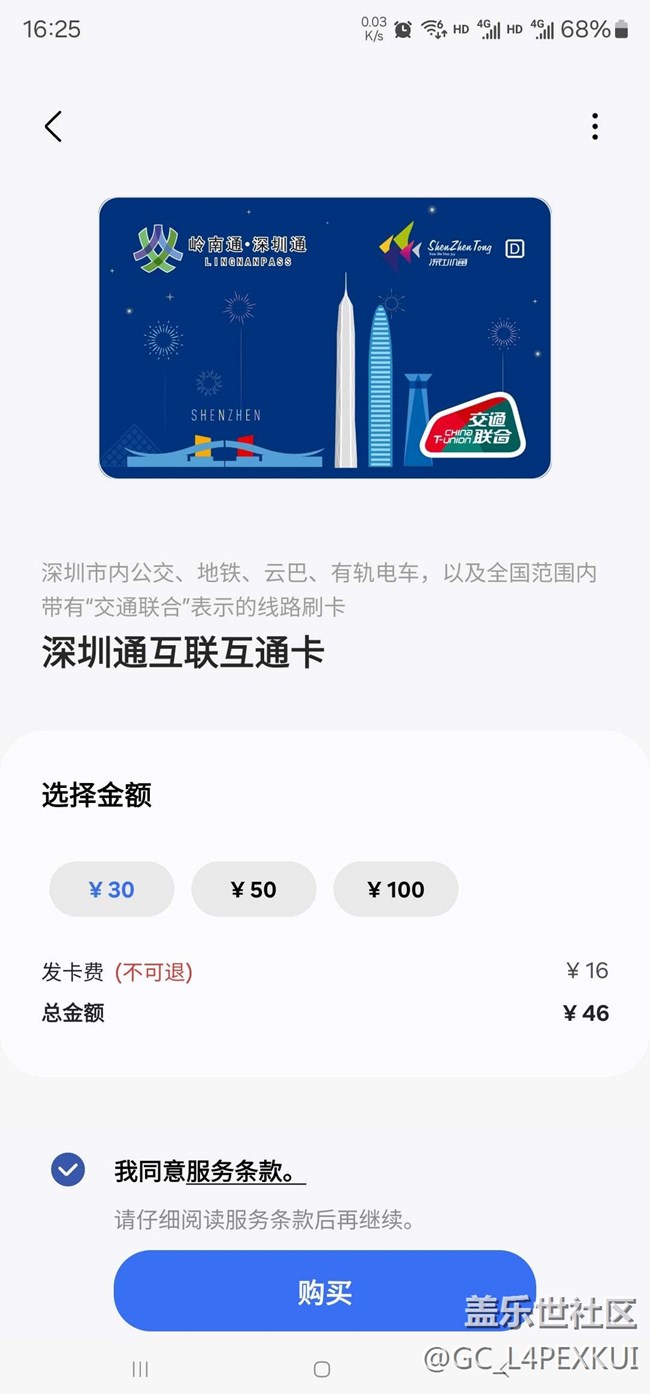The width and height of the screenshot is (650, 1394).
Task: Select the ¥30 top-up amount
Action: [112, 889]
